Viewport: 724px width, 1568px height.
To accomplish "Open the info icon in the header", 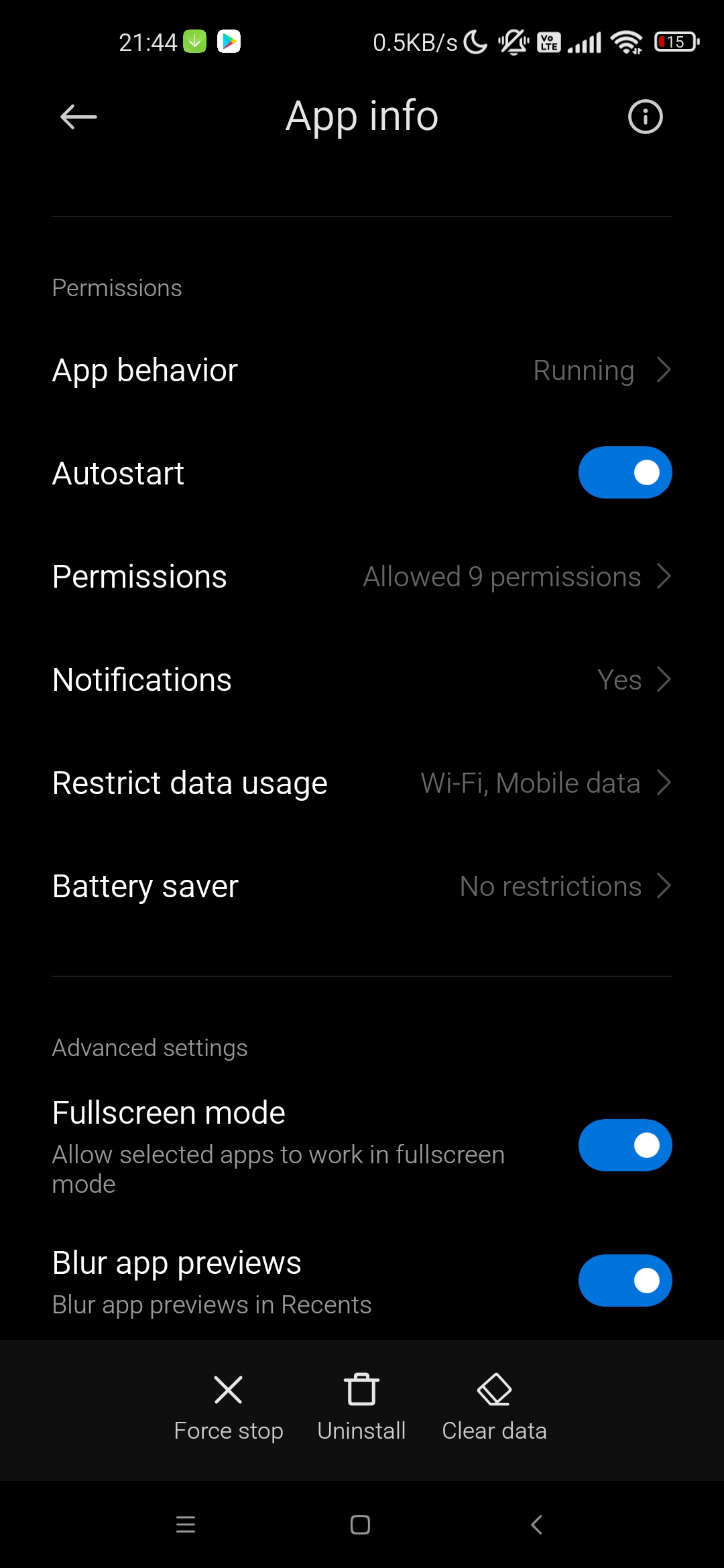I will pyautogui.click(x=645, y=117).
